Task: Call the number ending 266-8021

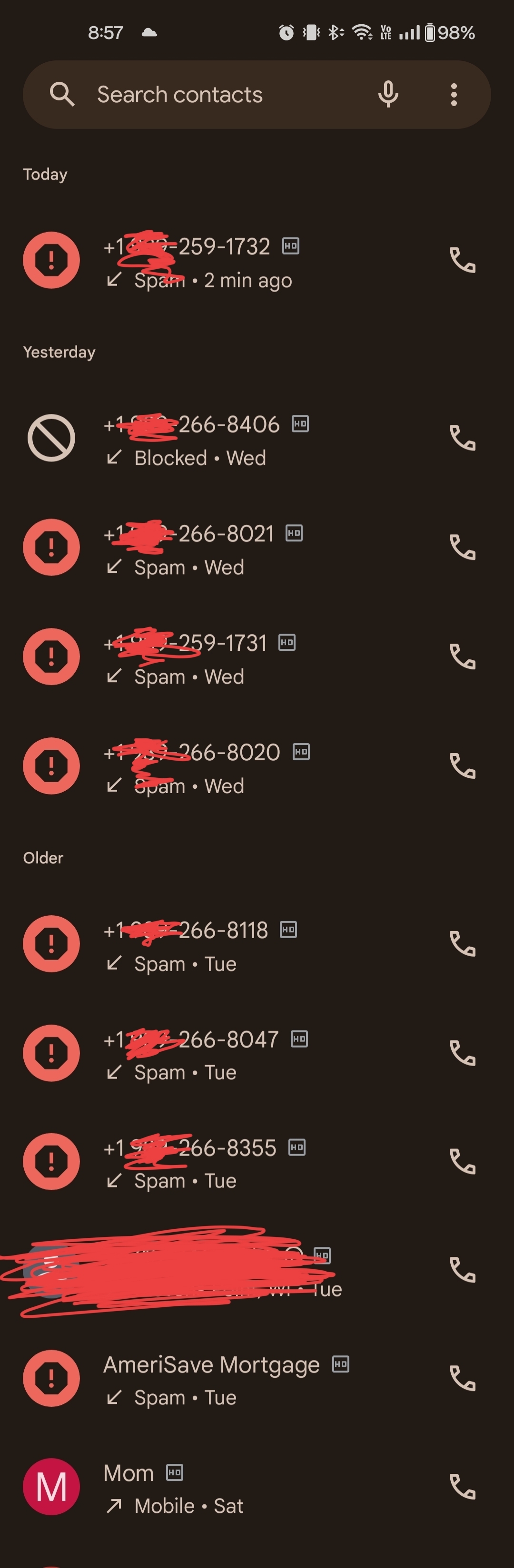Action: click(462, 547)
